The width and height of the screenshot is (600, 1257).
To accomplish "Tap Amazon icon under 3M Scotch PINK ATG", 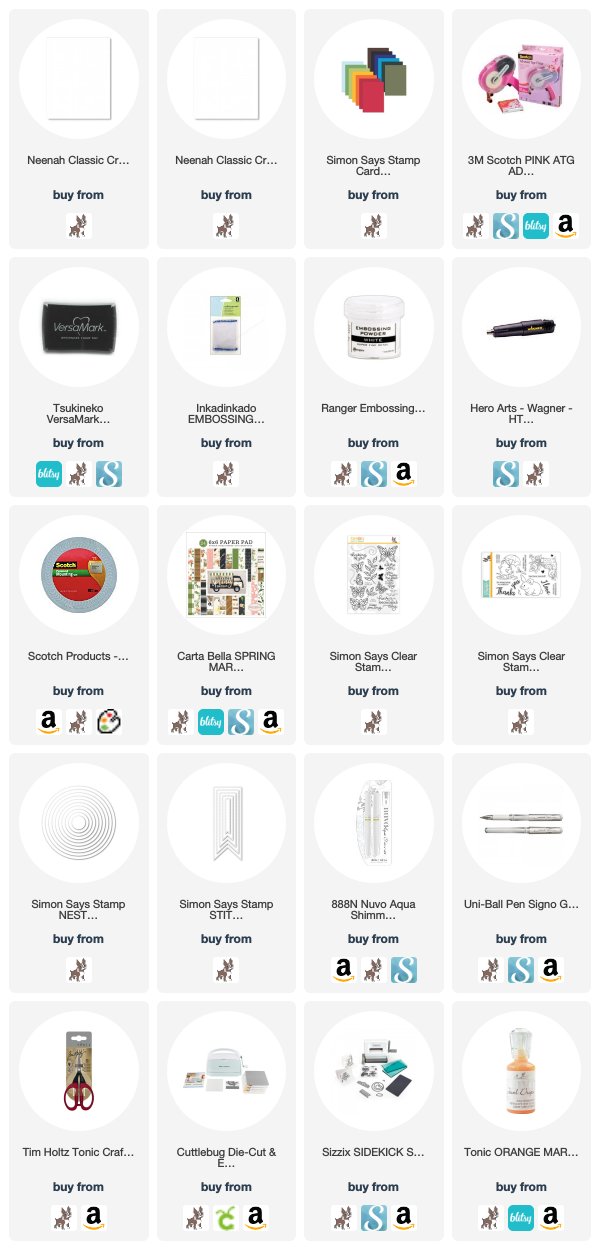I will 566,226.
